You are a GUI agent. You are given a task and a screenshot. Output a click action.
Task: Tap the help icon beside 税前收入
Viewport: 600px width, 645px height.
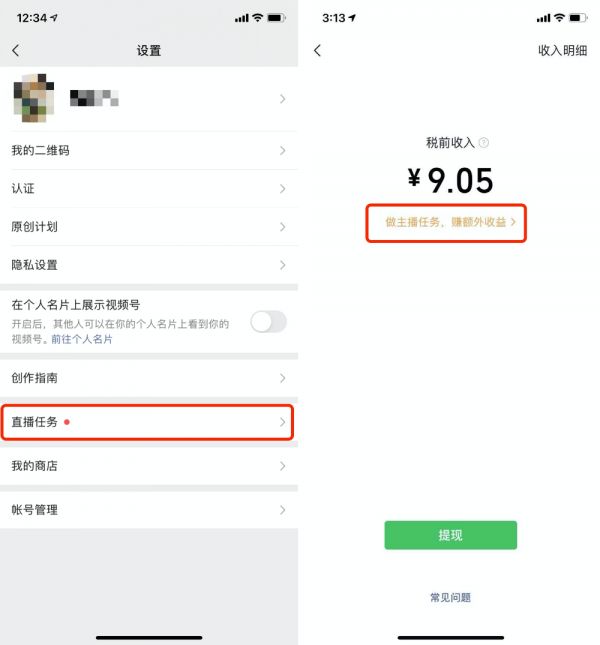484,143
